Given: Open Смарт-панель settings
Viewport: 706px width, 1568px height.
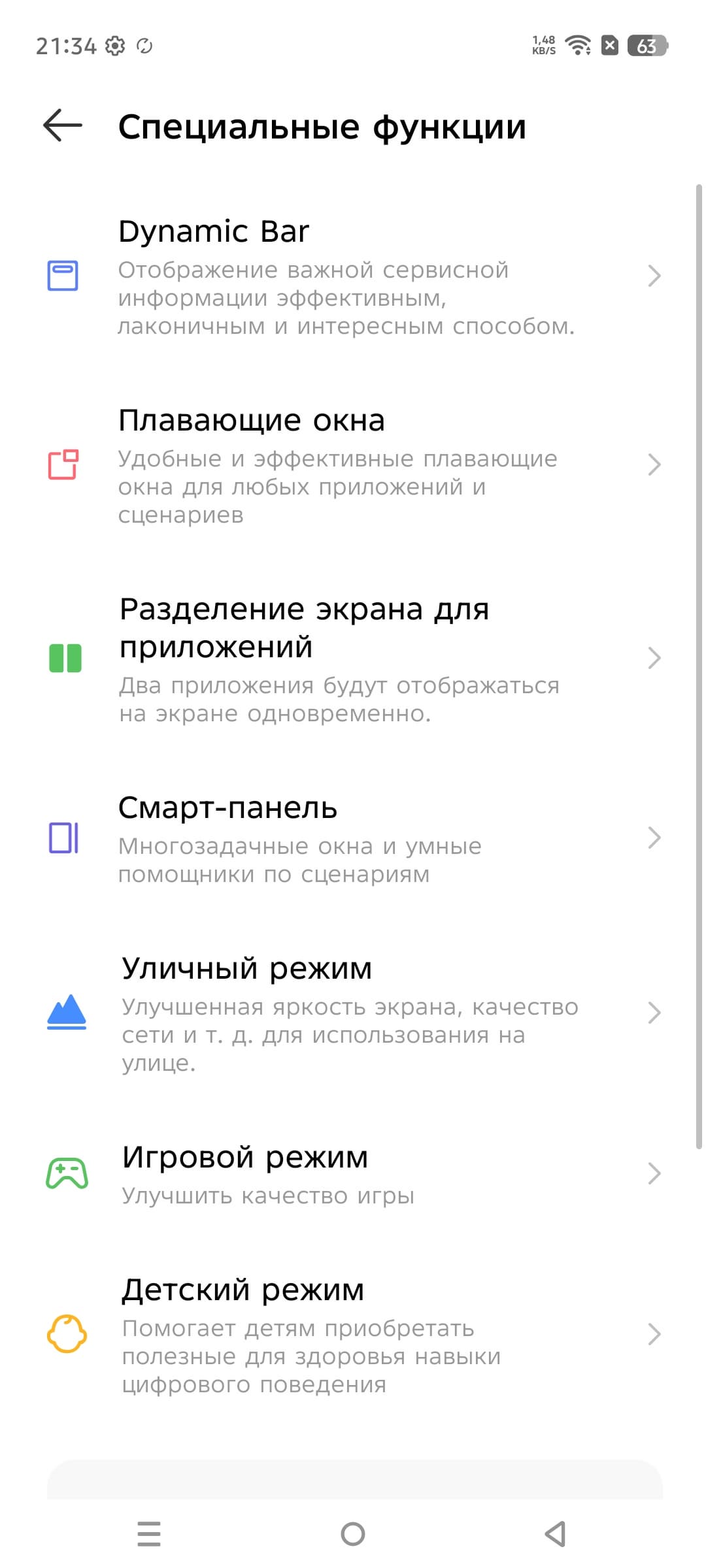Looking at the screenshot, I should pyautogui.click(x=353, y=839).
